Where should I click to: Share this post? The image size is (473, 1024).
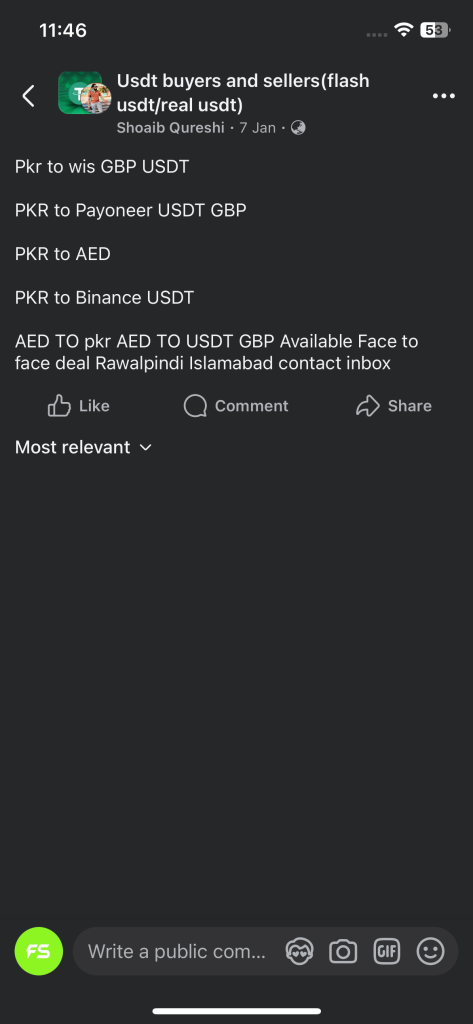coord(394,406)
